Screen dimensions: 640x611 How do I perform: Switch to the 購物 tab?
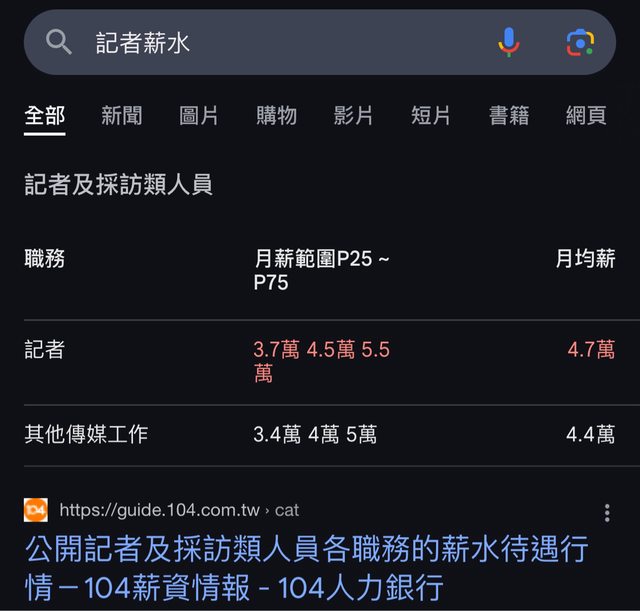[276, 116]
